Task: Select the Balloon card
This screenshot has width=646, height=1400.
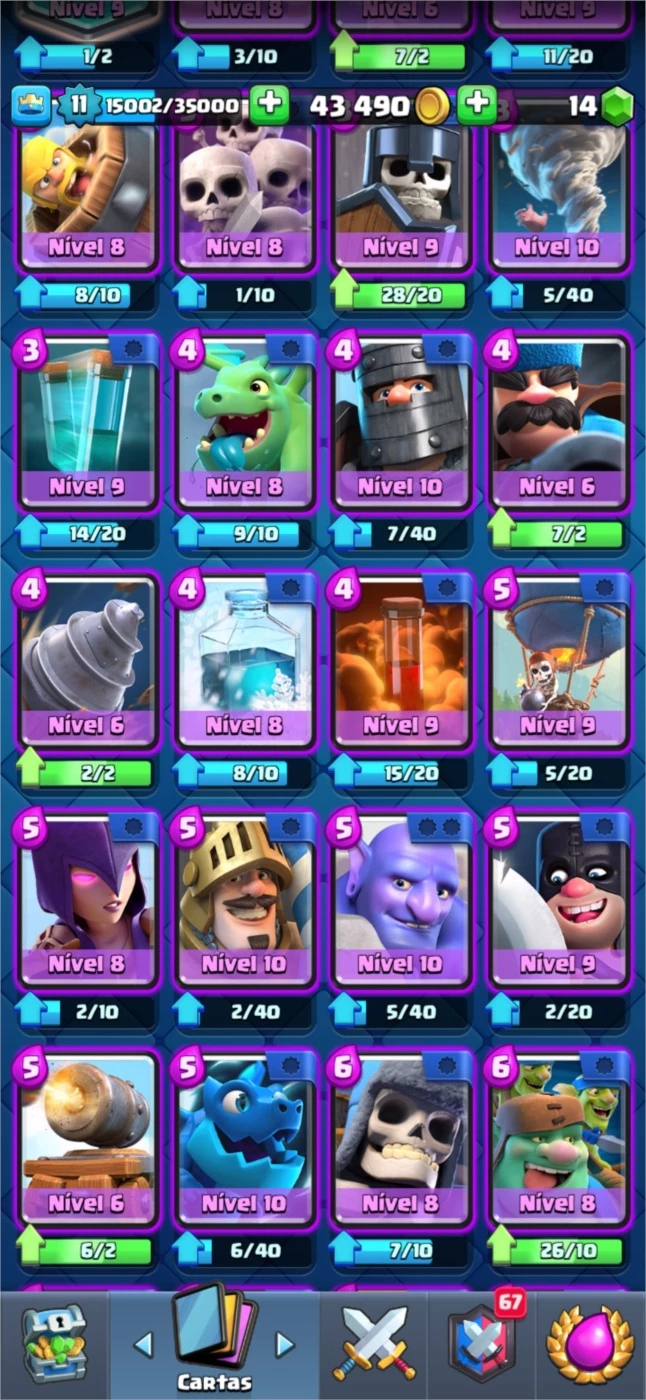Action: tap(557, 660)
